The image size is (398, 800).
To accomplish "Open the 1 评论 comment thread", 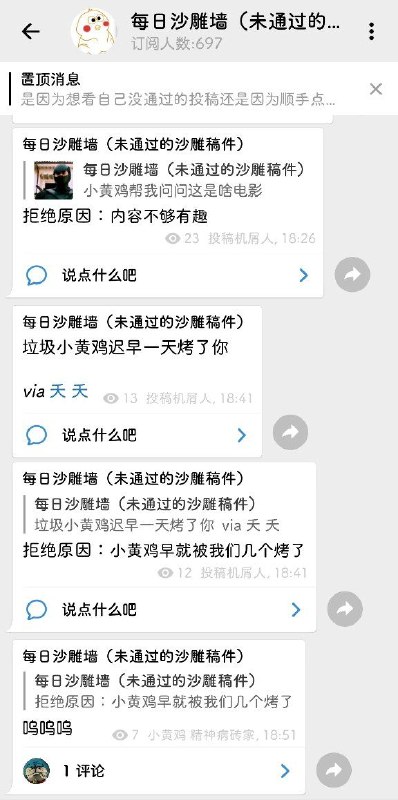I will [158, 771].
